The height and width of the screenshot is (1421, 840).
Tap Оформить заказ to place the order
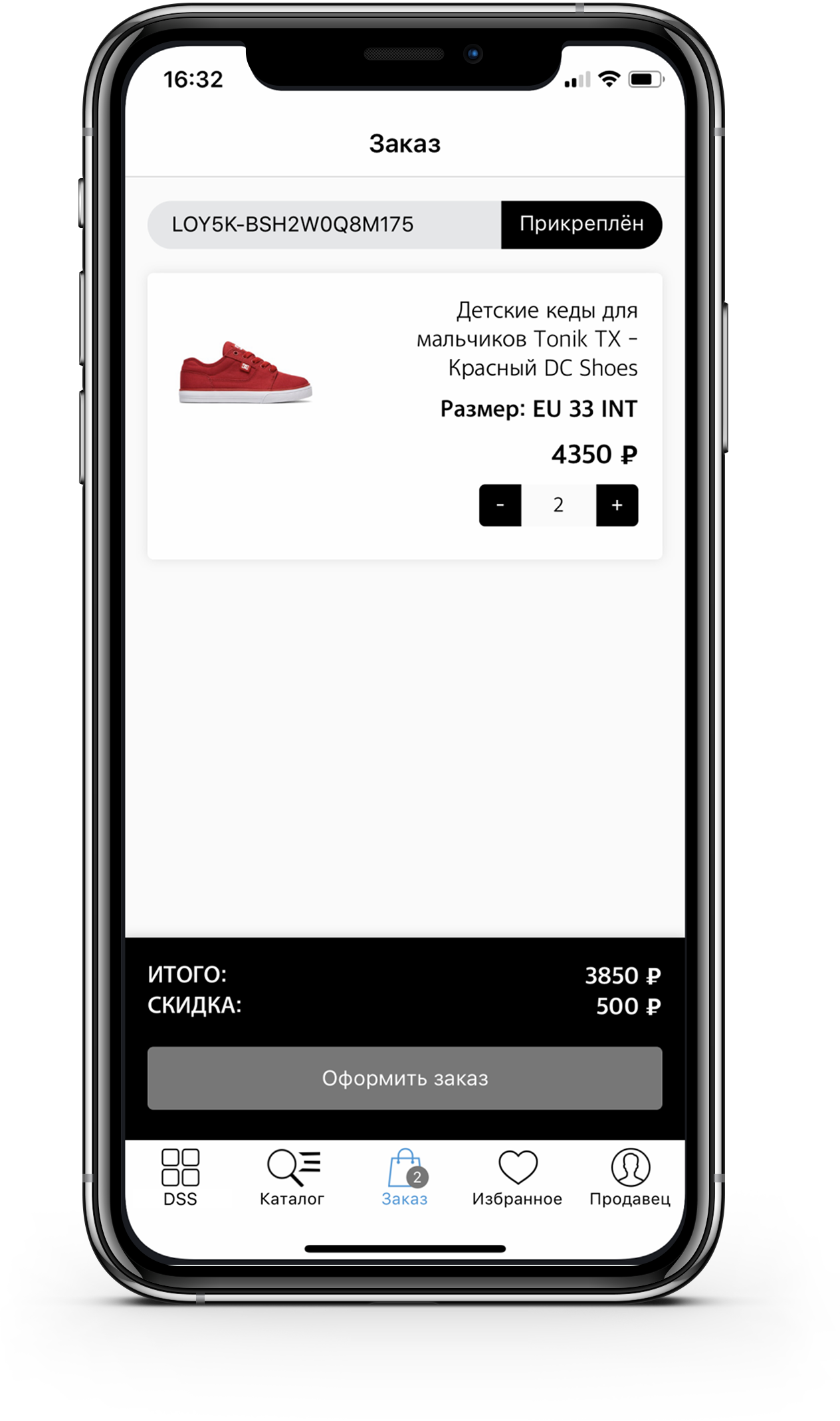(x=405, y=1077)
